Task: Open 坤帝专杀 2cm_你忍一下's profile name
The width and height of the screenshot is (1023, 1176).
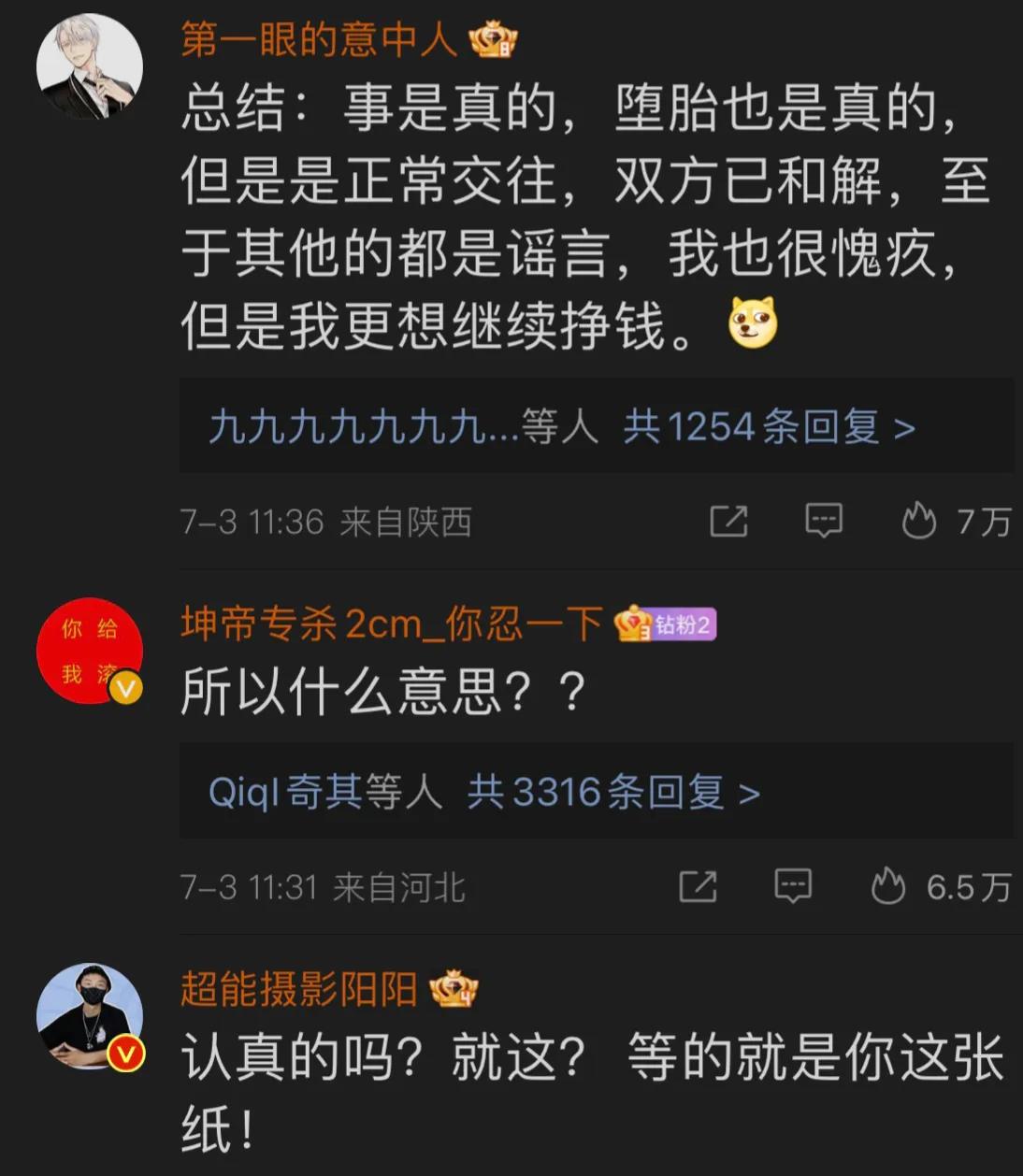Action: (x=388, y=624)
